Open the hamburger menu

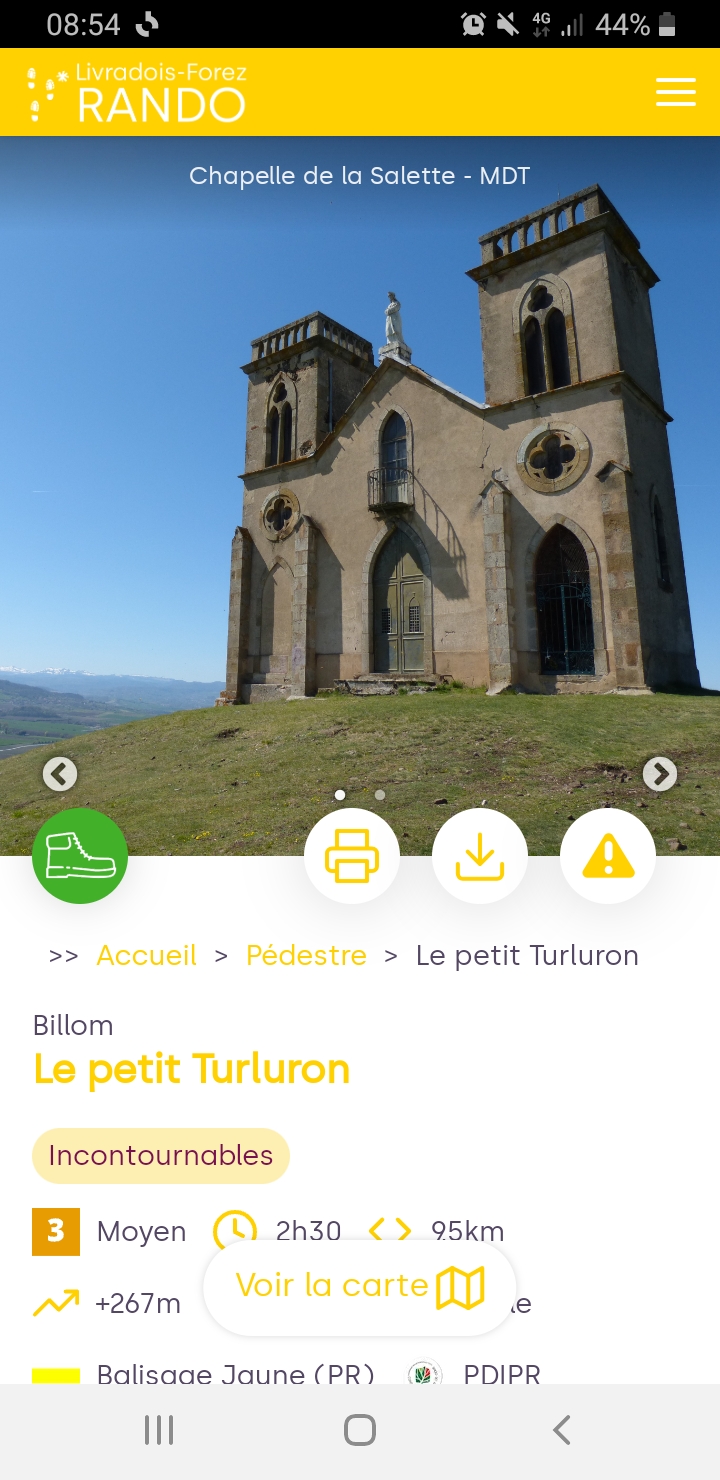pos(675,92)
